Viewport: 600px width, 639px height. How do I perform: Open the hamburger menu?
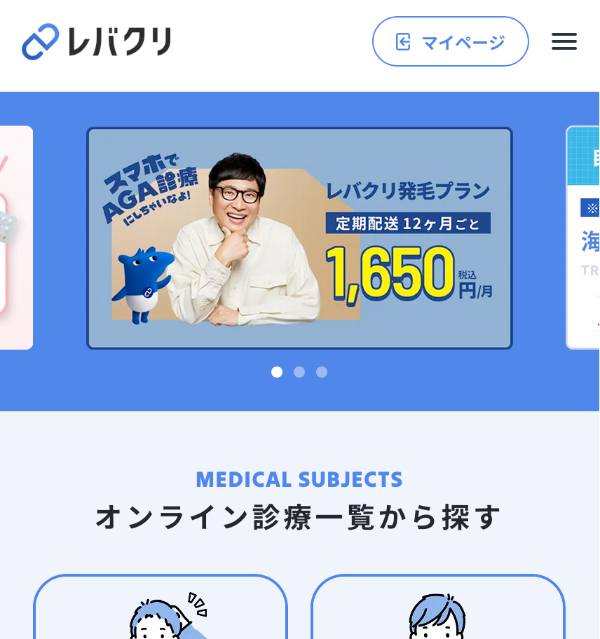[564, 41]
